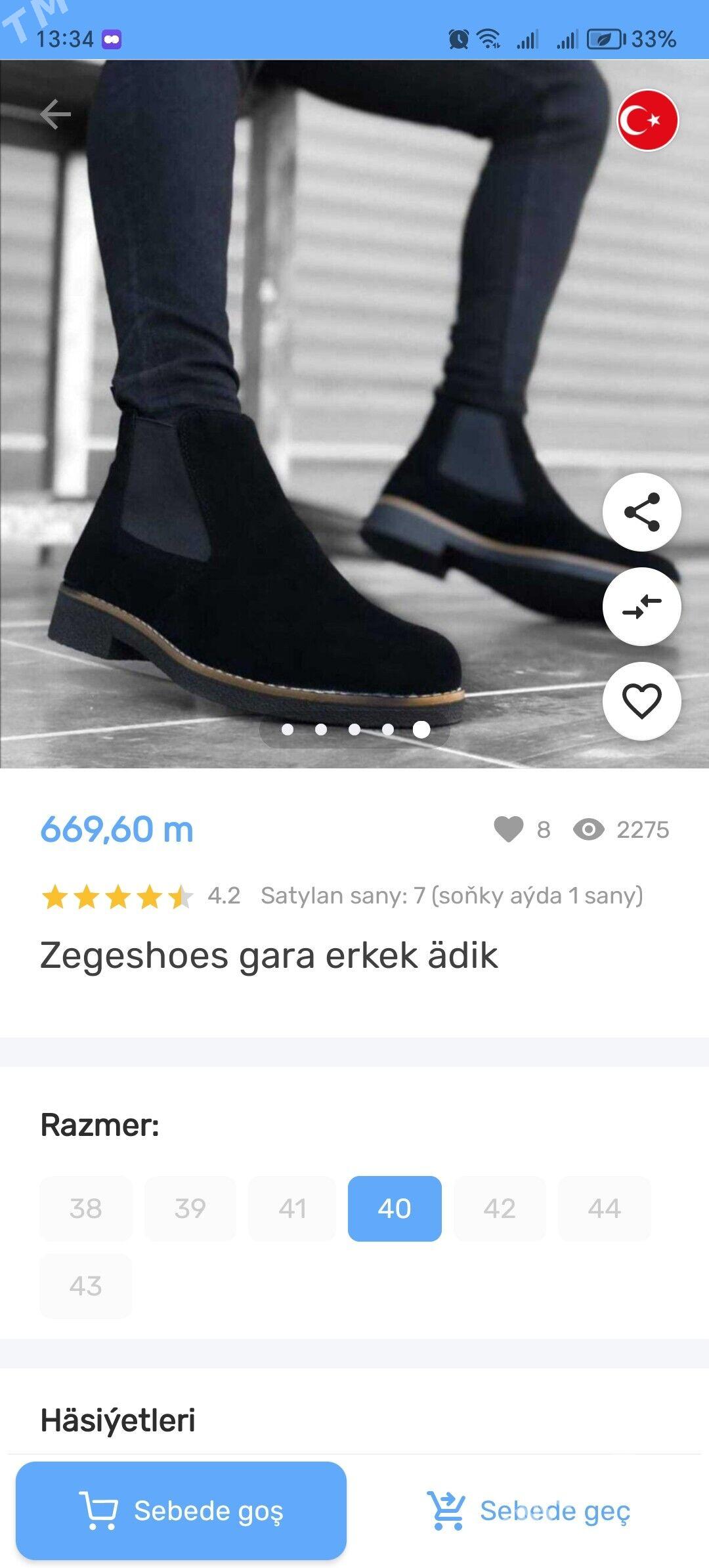Image resolution: width=709 pixels, height=1568 pixels.
Task: Tap Sebede goş to add to cart
Action: (x=181, y=1510)
